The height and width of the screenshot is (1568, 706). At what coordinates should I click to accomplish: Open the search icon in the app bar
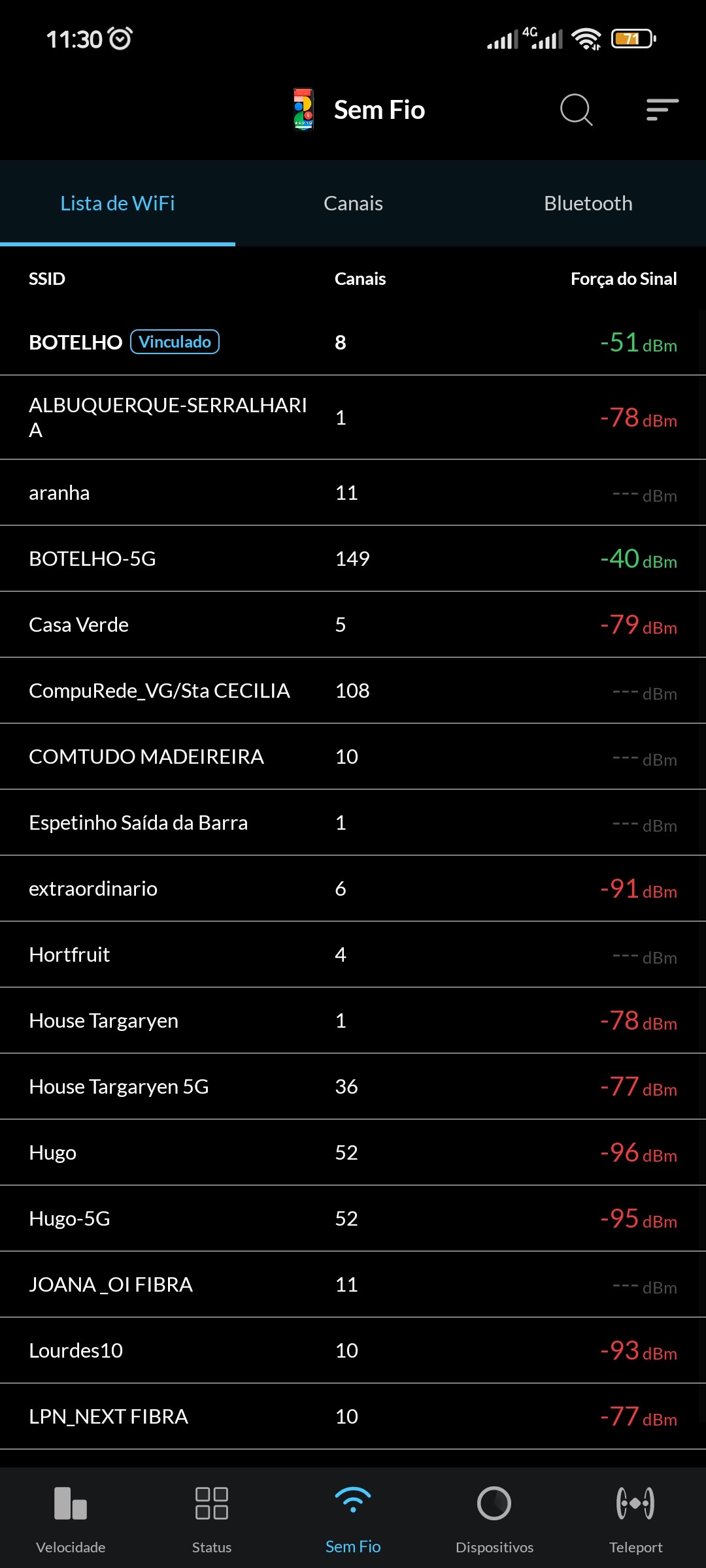576,109
